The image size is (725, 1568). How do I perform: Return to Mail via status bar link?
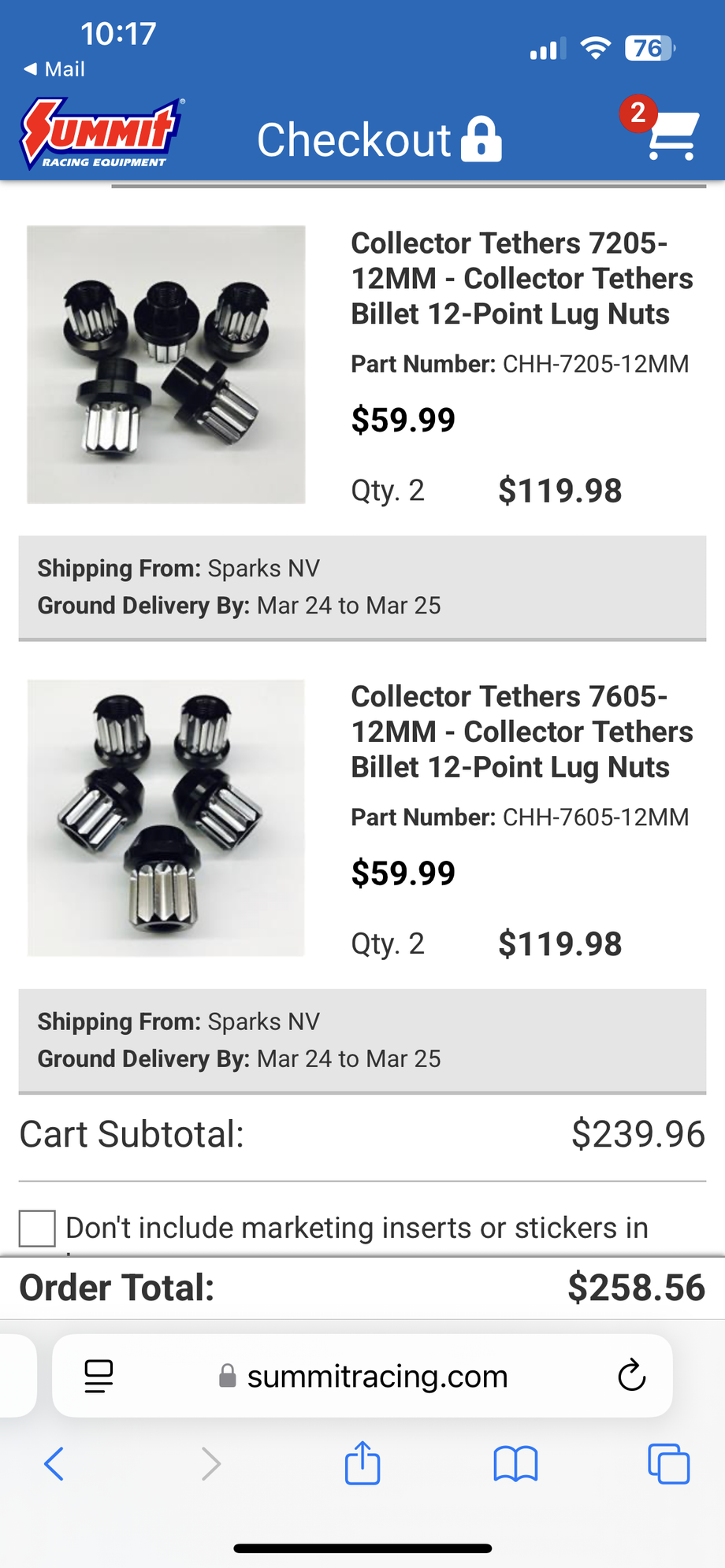click(x=54, y=69)
